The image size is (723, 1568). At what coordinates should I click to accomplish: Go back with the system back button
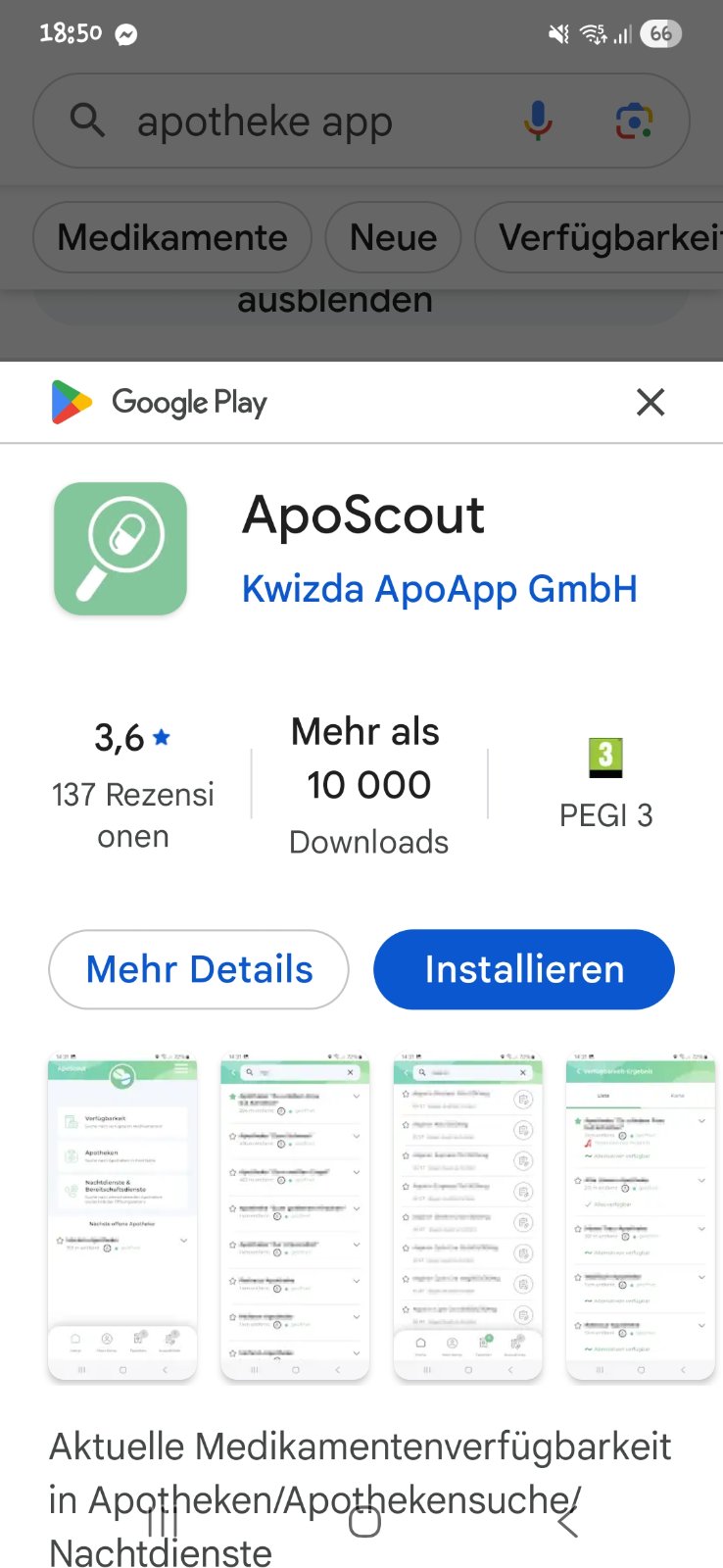pos(567,1522)
